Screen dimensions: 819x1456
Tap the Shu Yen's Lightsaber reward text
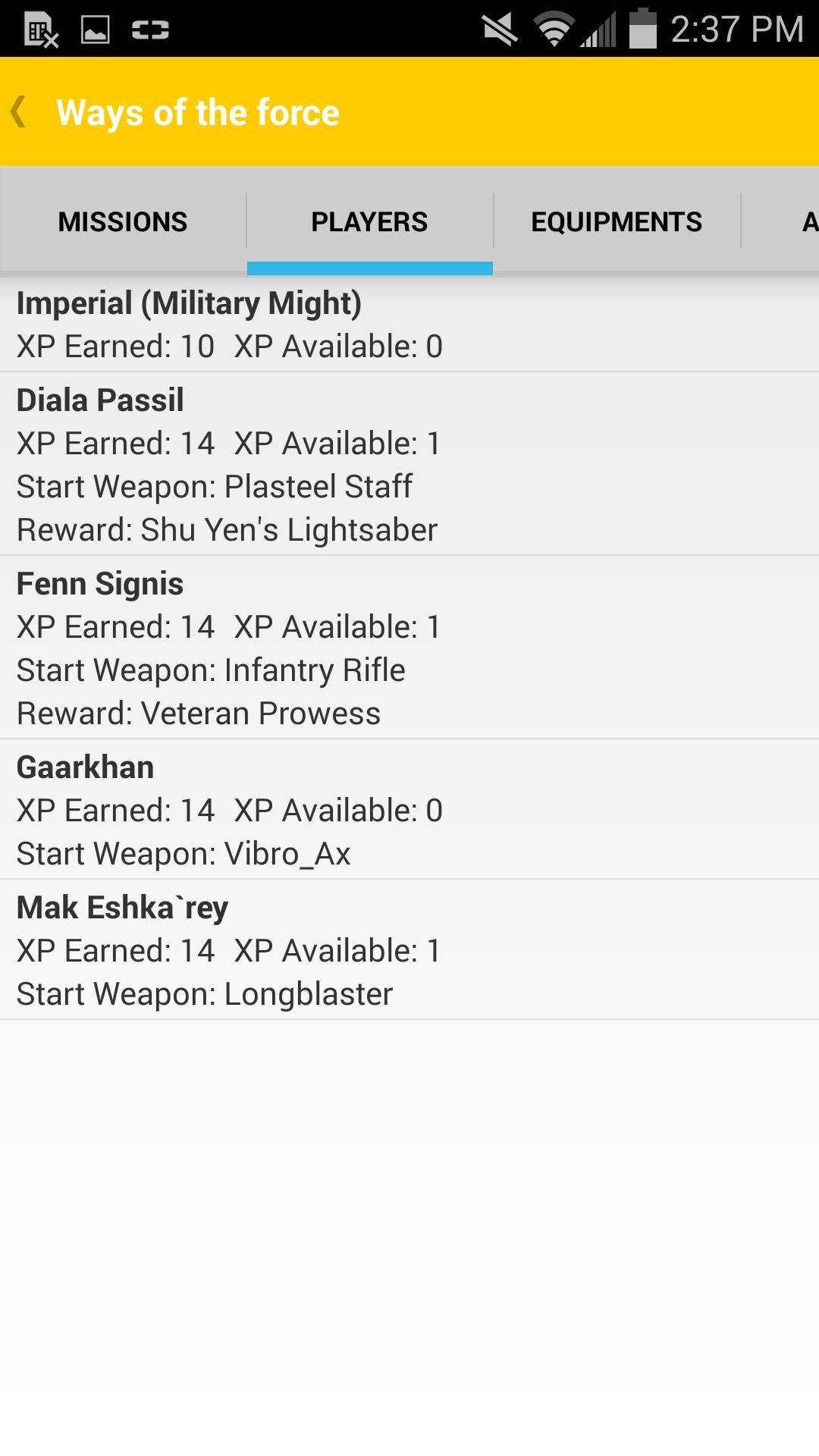coord(226,529)
